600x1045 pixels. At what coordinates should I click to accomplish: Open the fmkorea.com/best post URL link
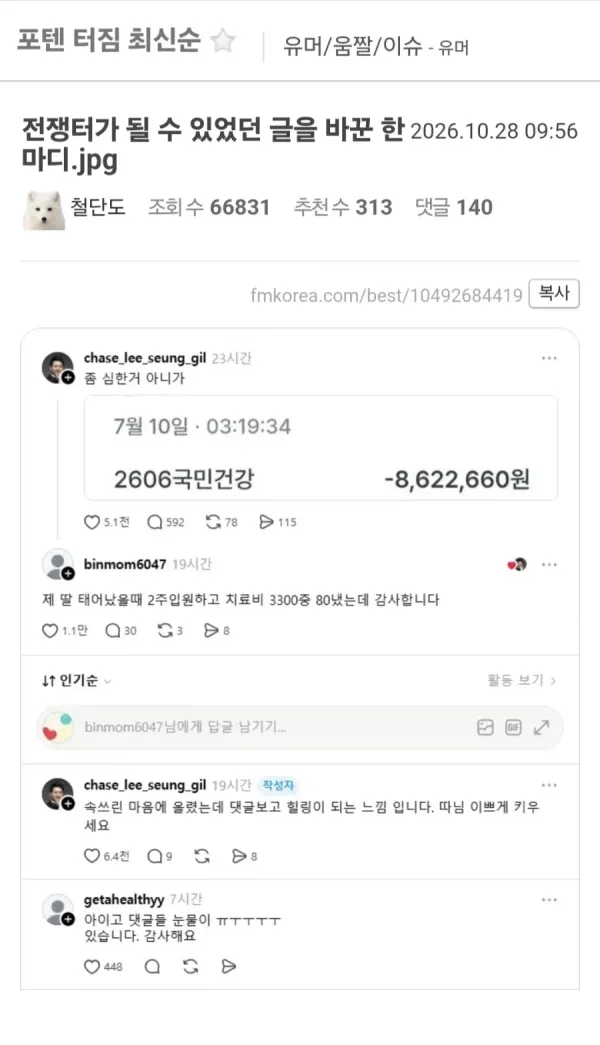click(386, 295)
